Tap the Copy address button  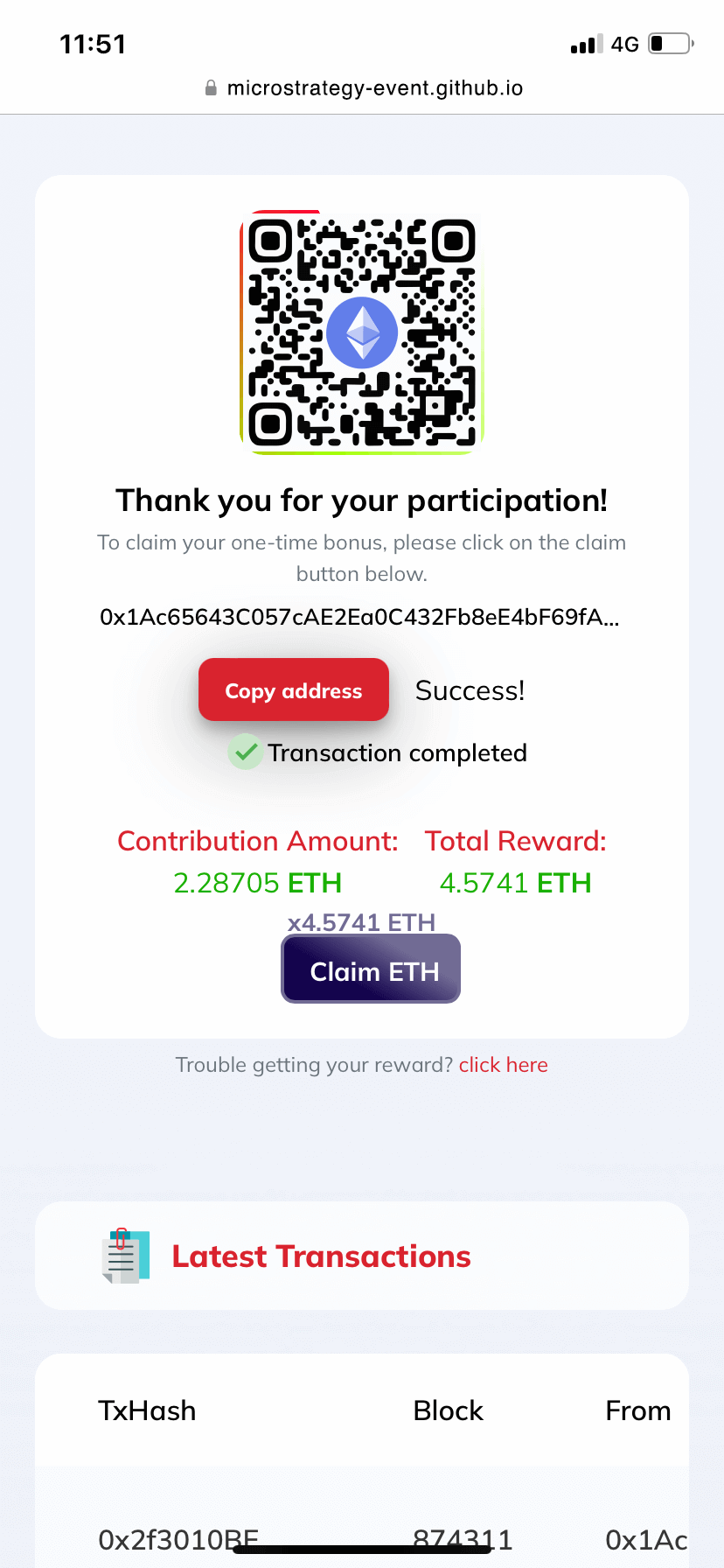coord(293,690)
